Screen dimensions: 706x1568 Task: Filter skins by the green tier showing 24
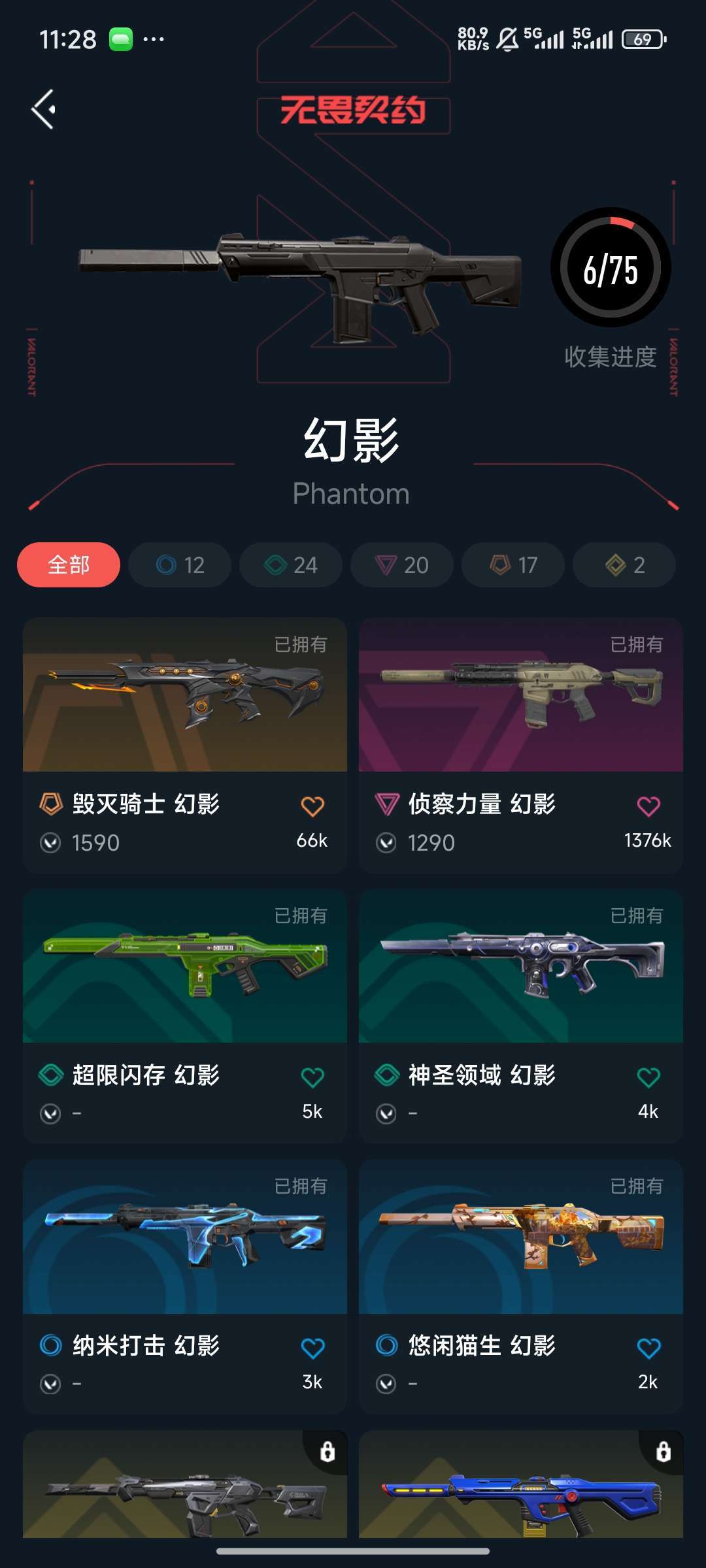pos(291,564)
